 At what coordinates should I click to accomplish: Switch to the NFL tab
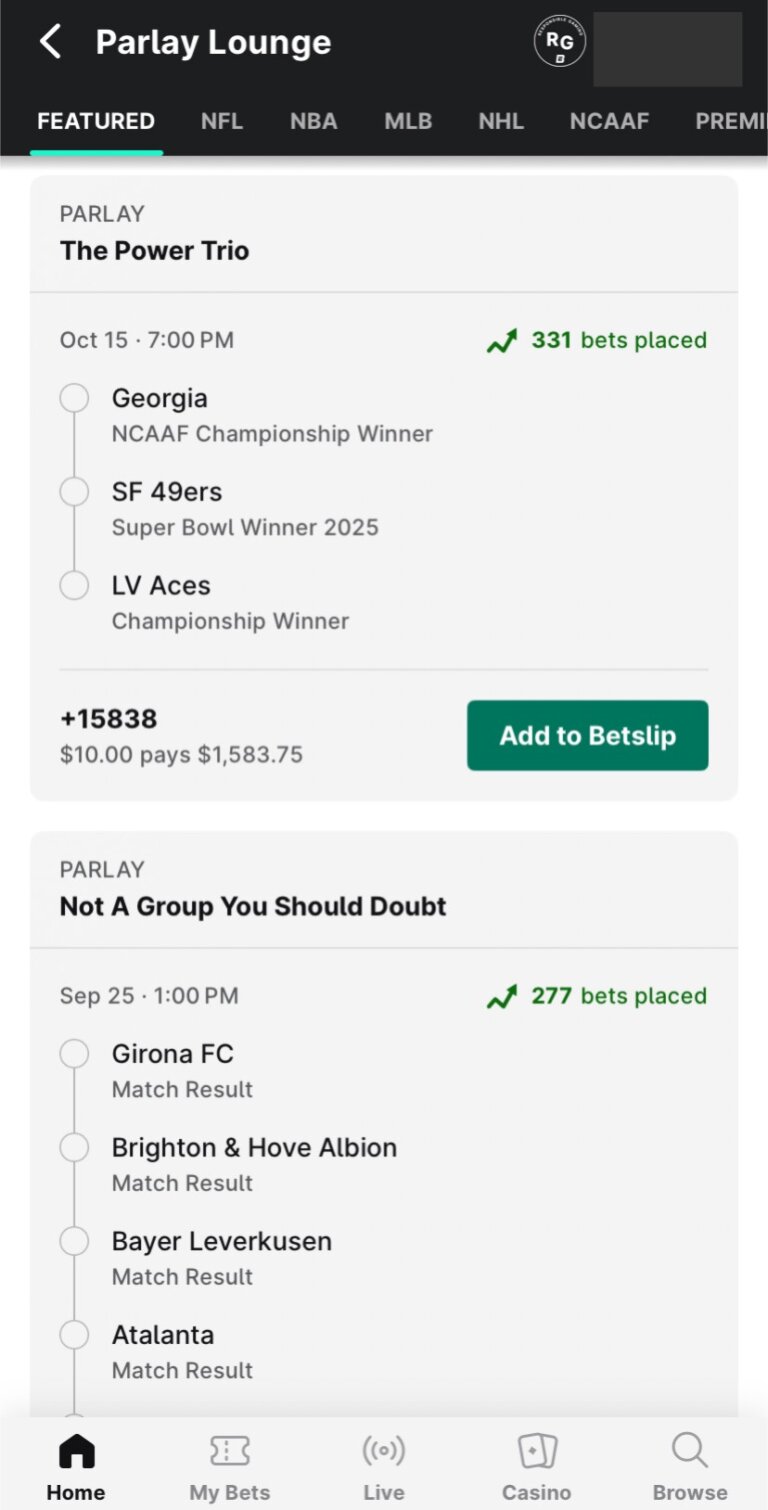221,121
